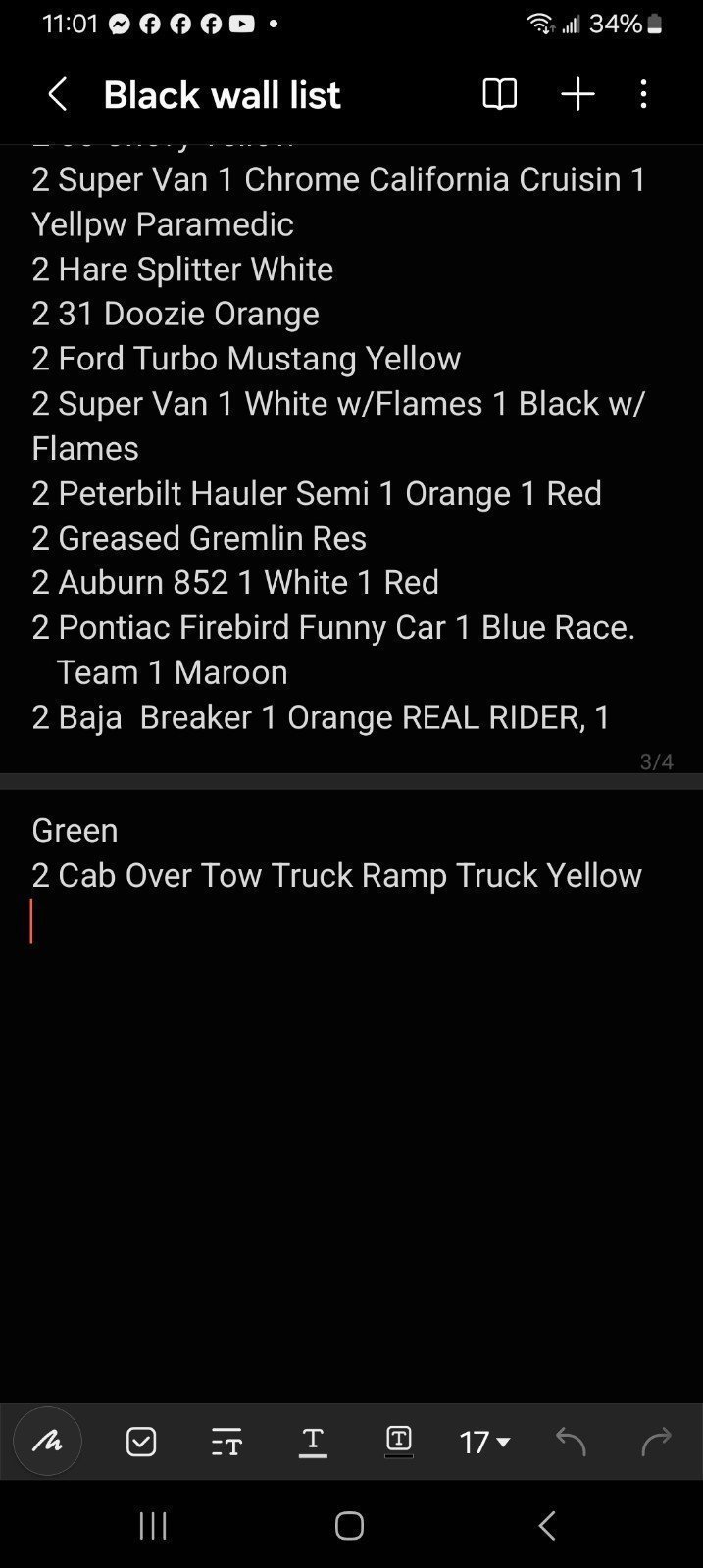Open recent apps from navigation bar
The image size is (703, 1568).
click(x=153, y=1525)
